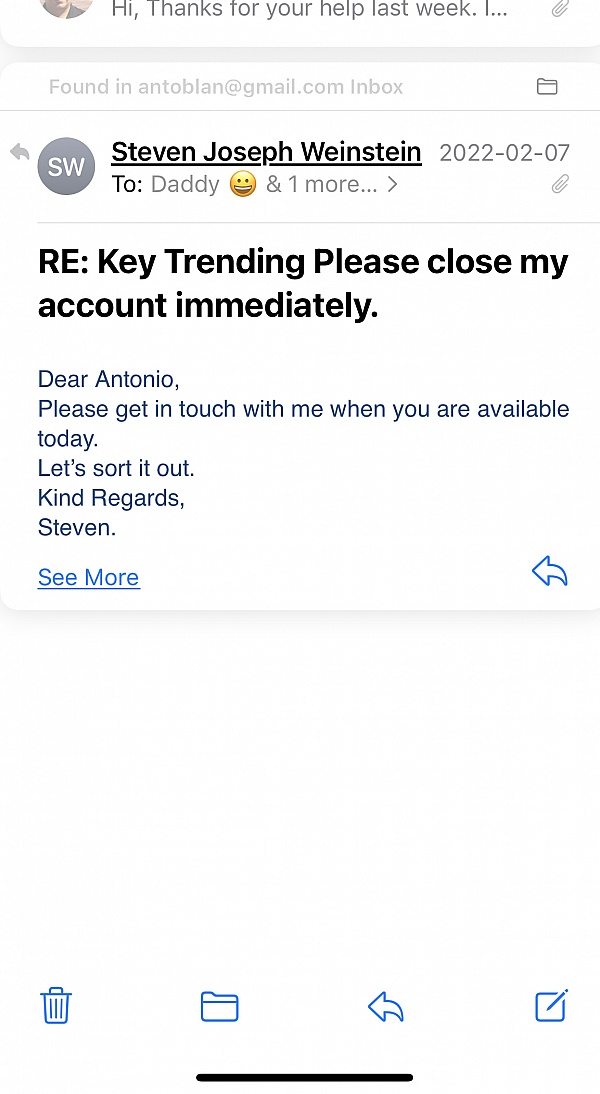
Task: Reply using the arrow beside See More
Action: click(x=550, y=571)
